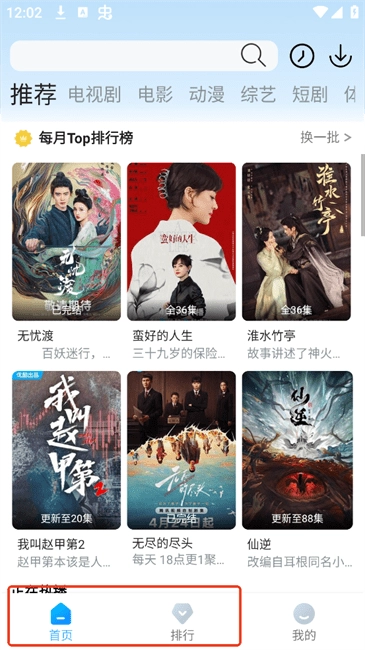Go to the 综艺 tab

[258, 95]
